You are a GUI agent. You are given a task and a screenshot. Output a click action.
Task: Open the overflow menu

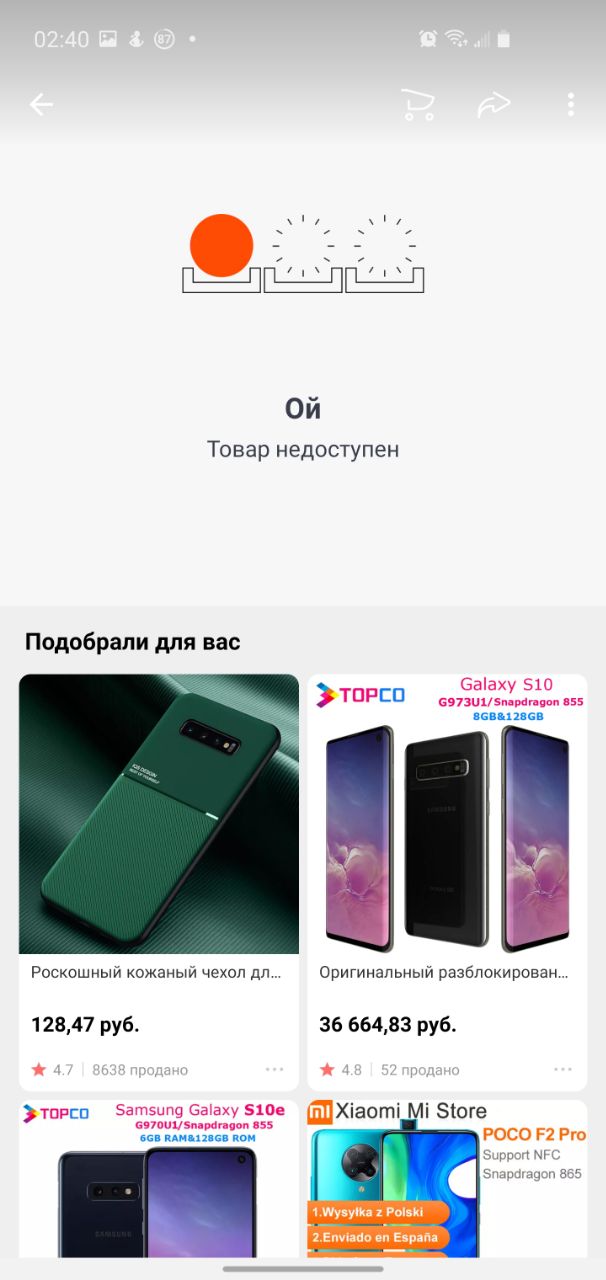(570, 104)
